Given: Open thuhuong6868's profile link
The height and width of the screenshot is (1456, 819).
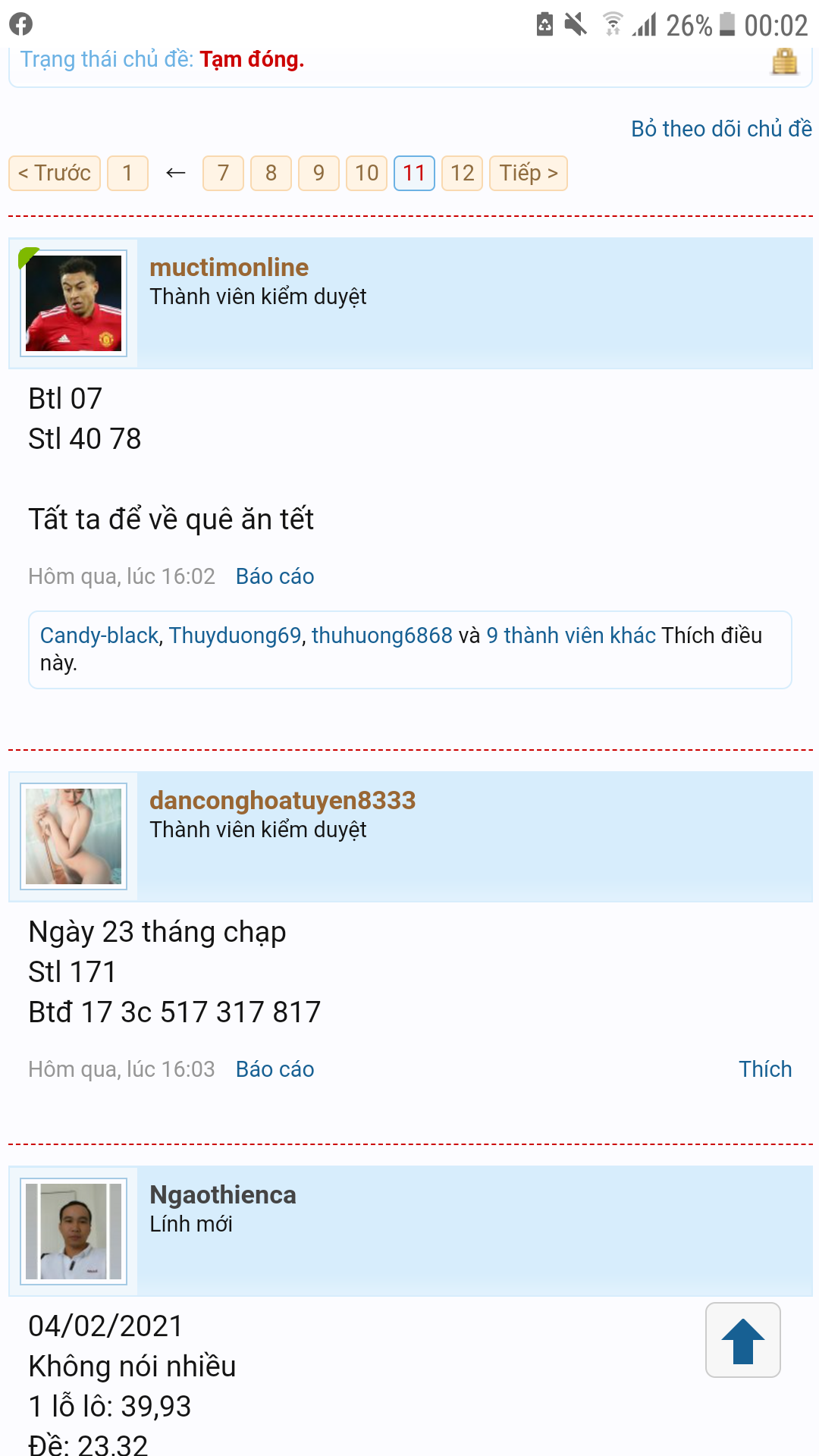Looking at the screenshot, I should [382, 635].
